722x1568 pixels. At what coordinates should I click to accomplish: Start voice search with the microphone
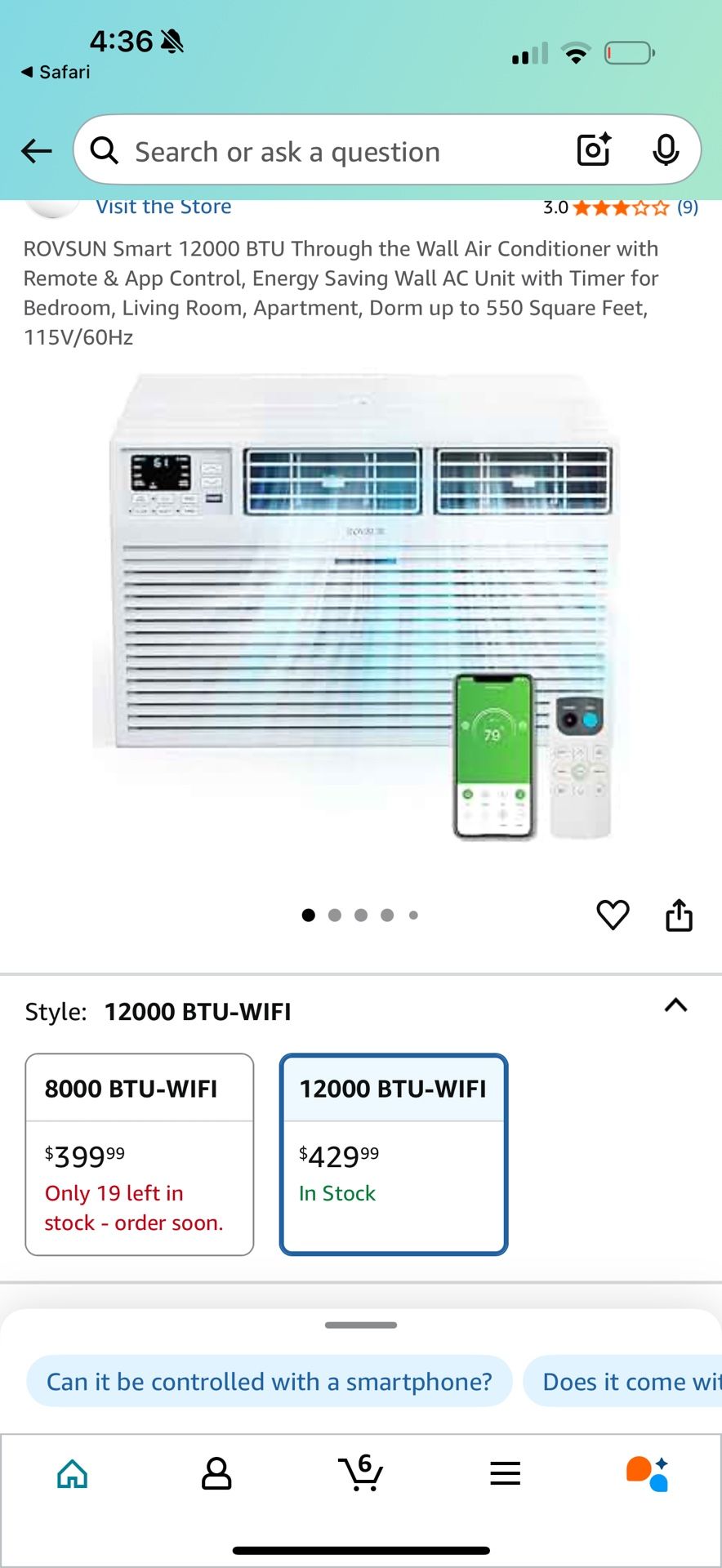point(666,150)
